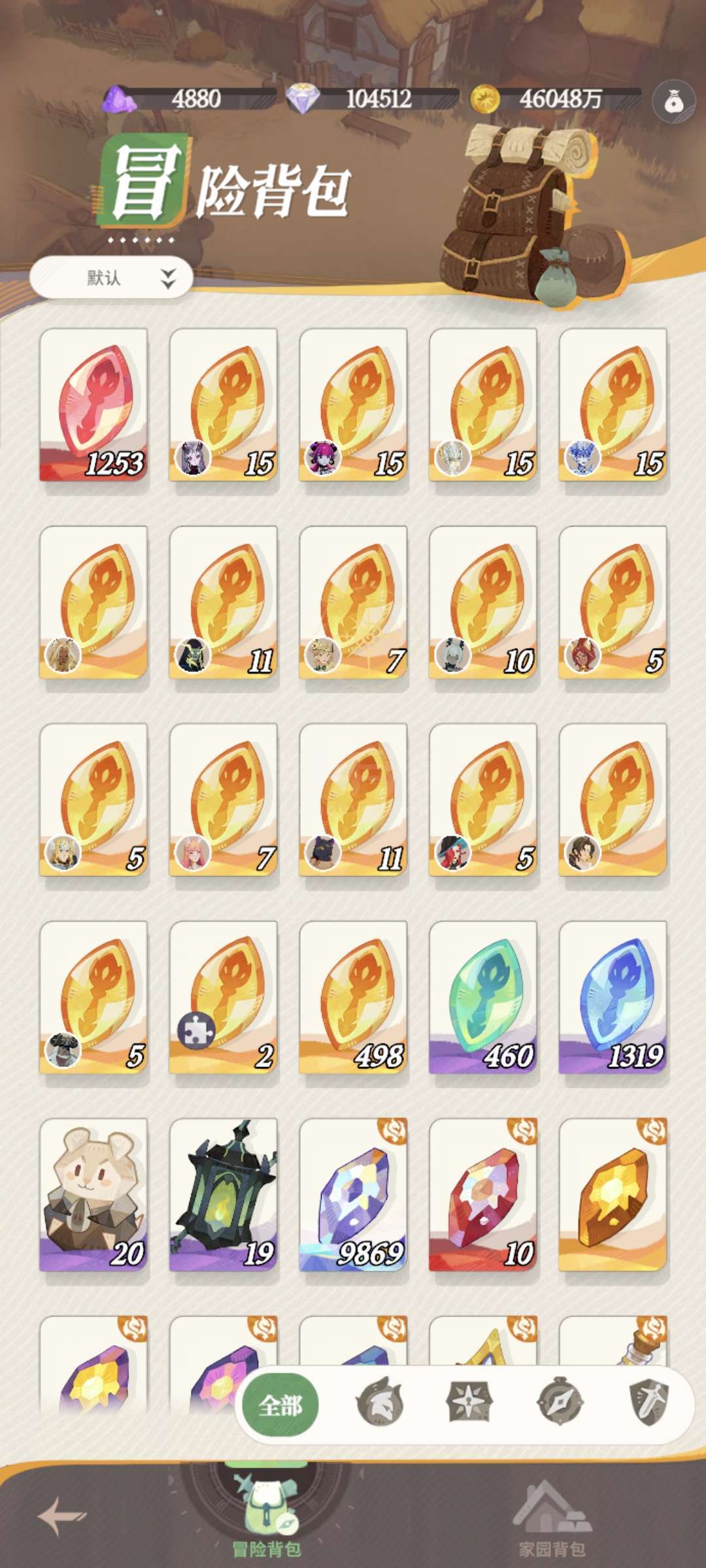Image resolution: width=706 pixels, height=1568 pixels.
Task: Open the red key item with 1253
Action: (93, 405)
